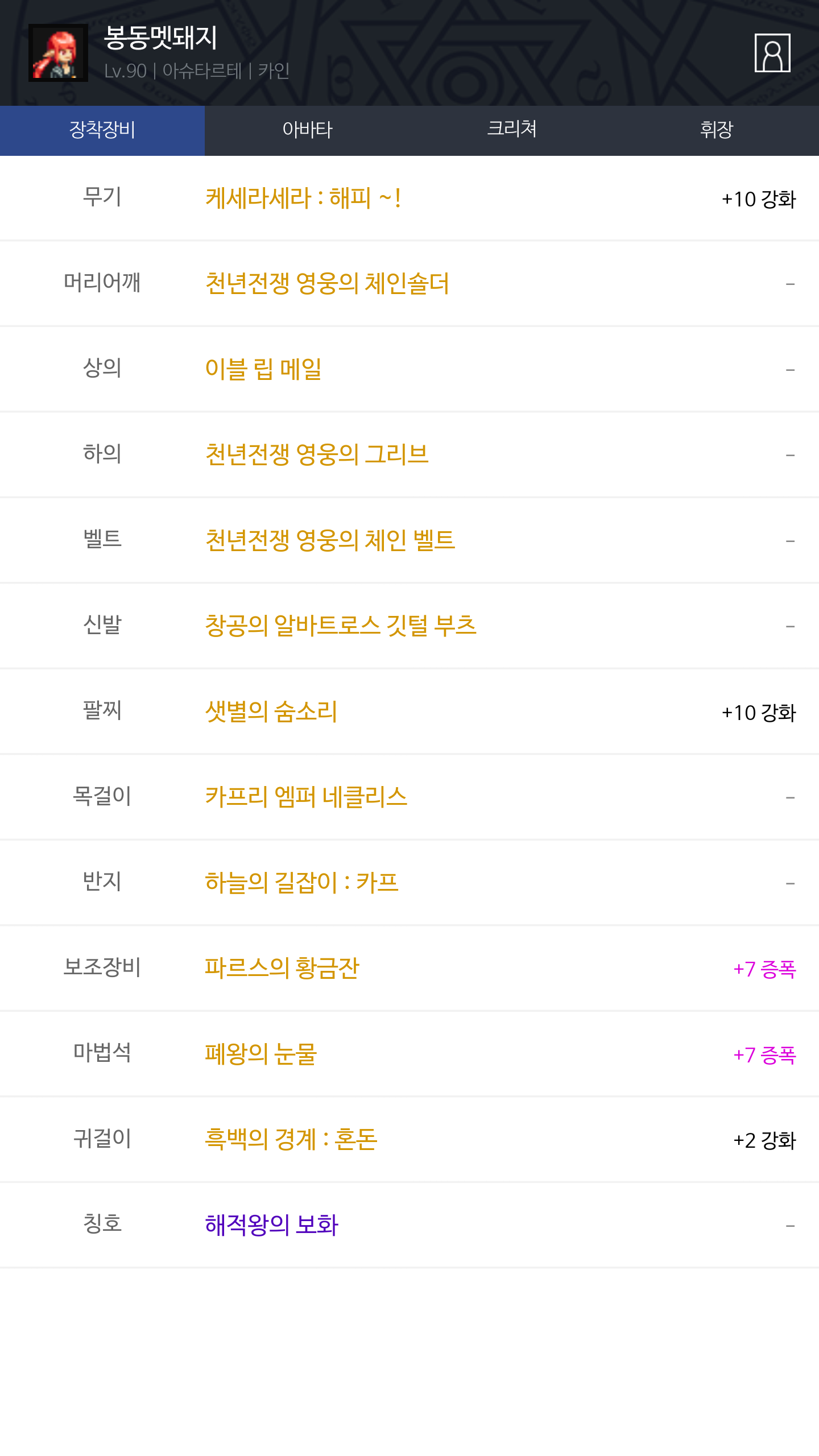The height and width of the screenshot is (1456, 819).
Task: Open weapon item 케세라세라 : 해피 ~!
Action: (303, 198)
